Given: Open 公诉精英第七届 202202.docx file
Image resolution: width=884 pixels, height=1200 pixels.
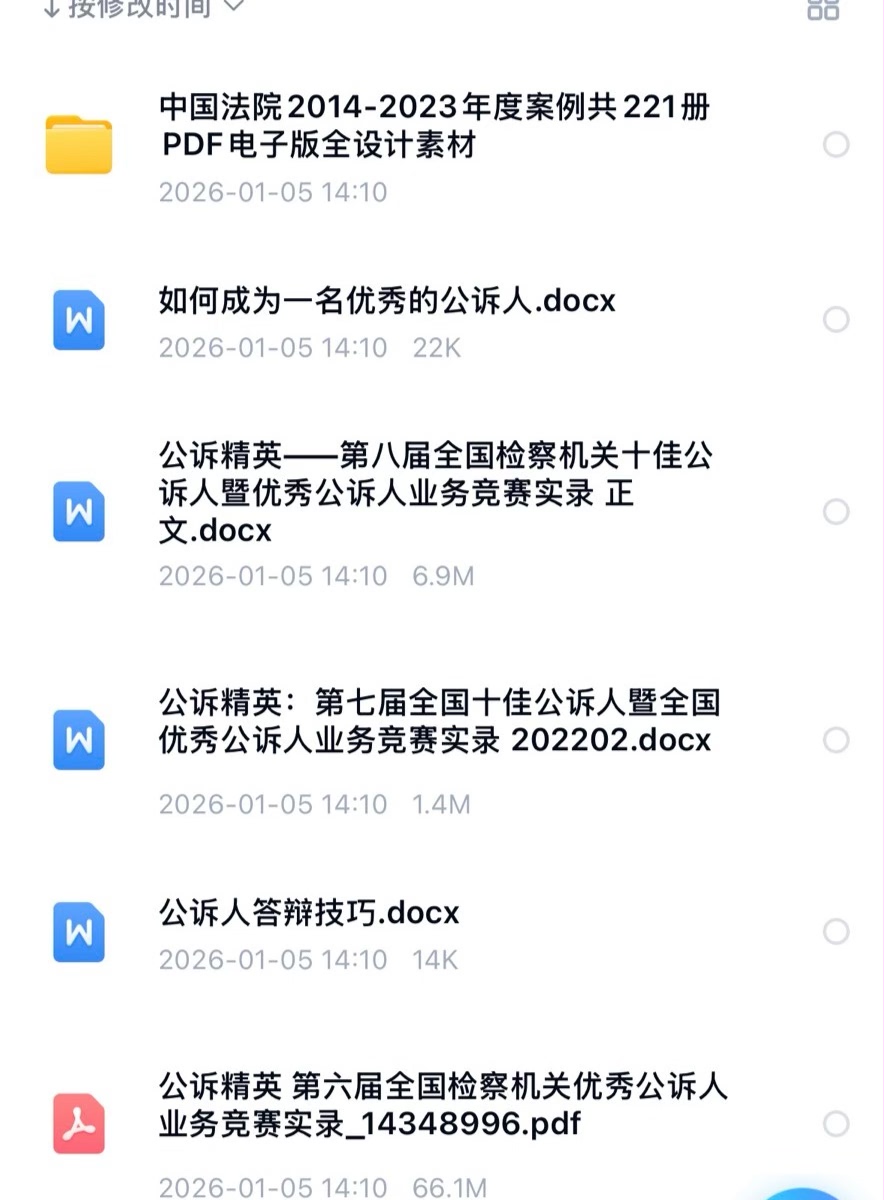Looking at the screenshot, I should pos(437,721).
